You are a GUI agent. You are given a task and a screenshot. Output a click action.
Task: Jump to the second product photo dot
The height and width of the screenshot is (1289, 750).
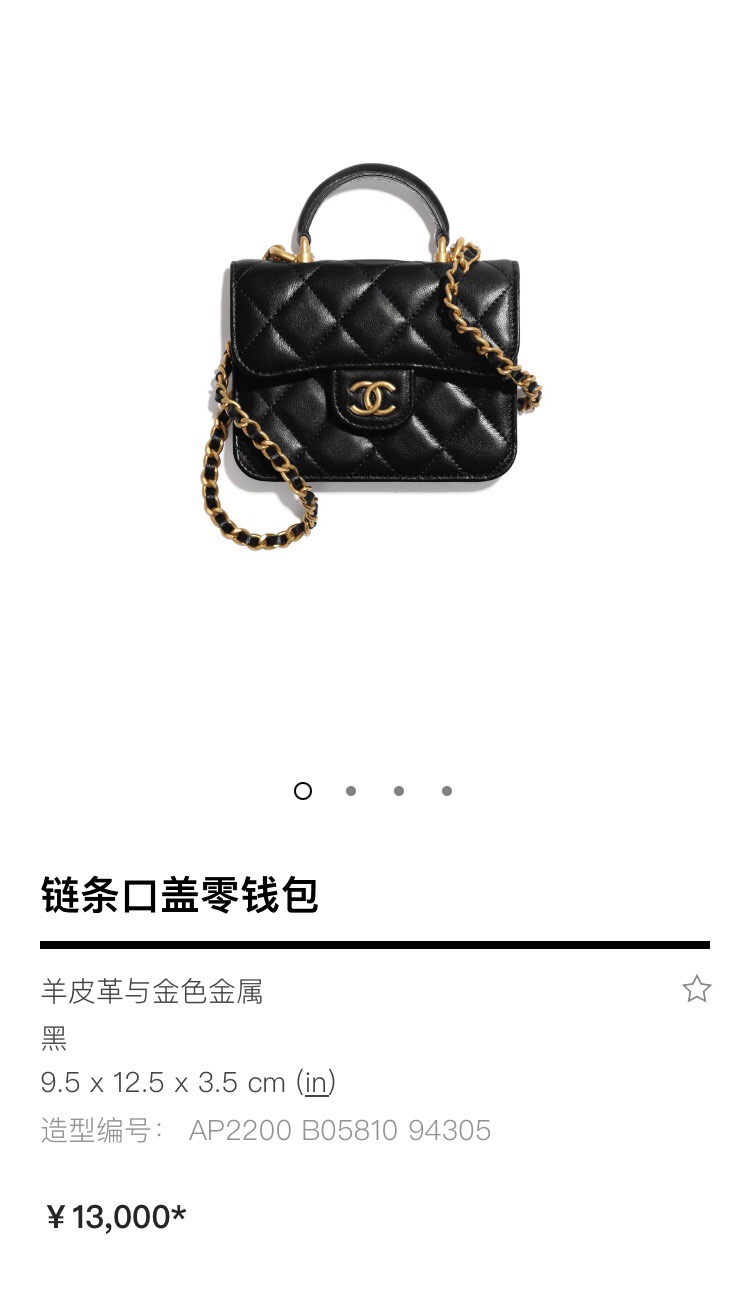pos(351,791)
